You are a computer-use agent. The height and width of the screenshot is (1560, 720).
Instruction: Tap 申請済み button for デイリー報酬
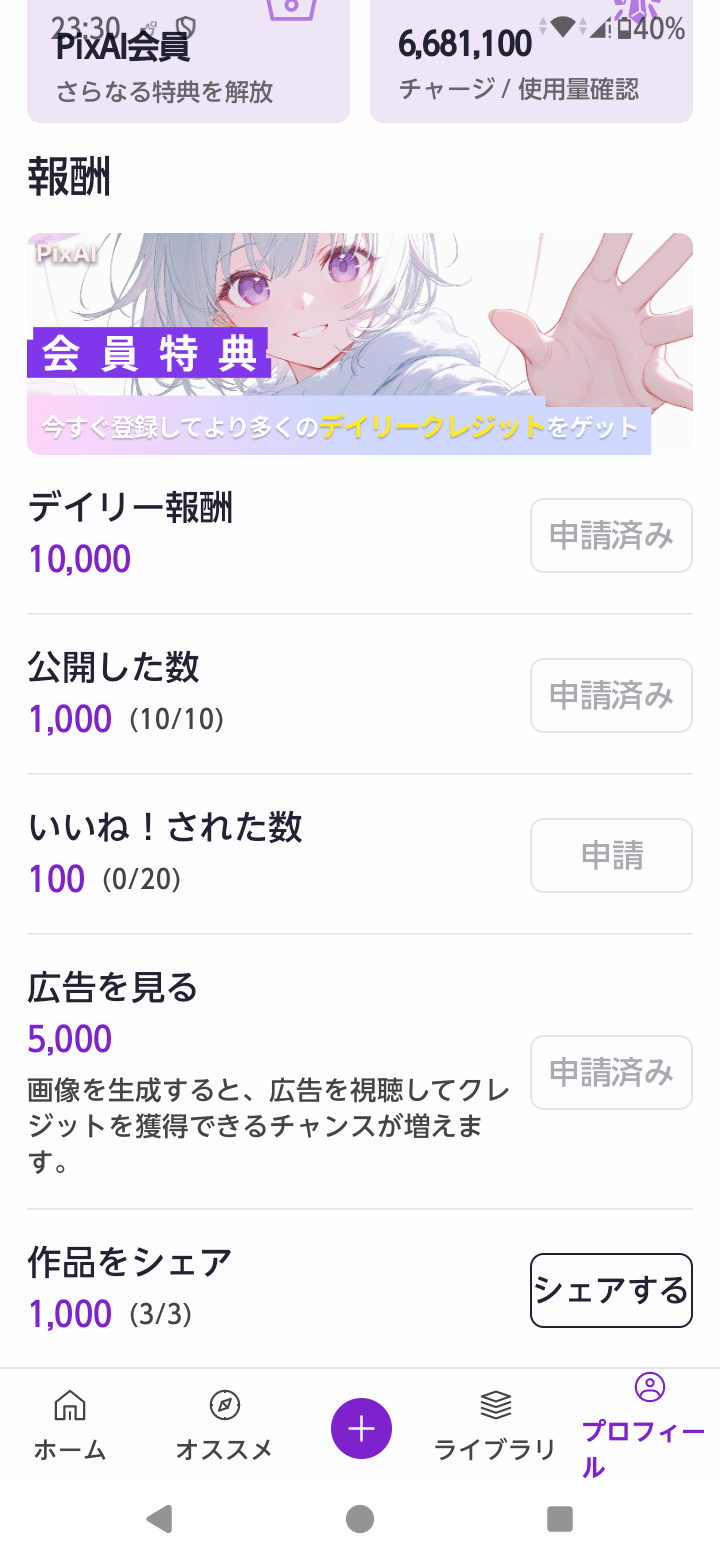pyautogui.click(x=611, y=536)
